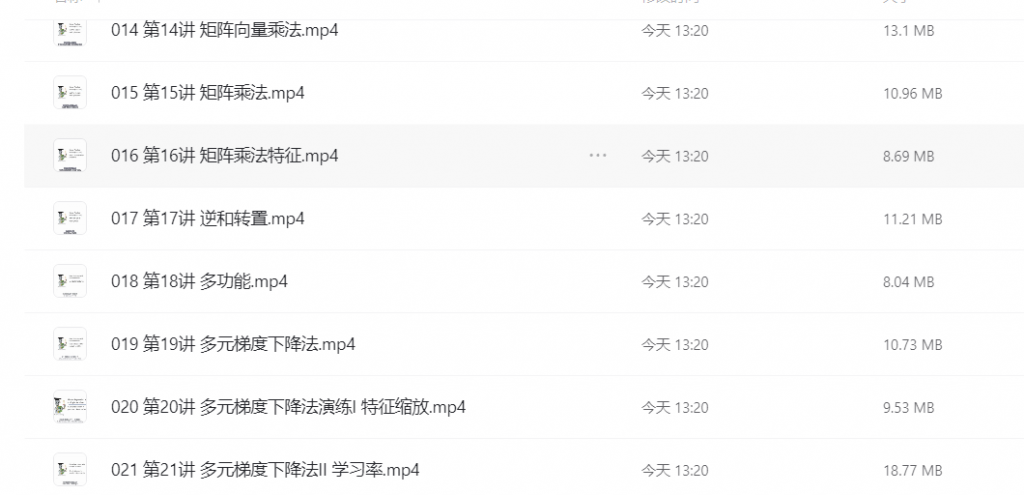Image resolution: width=1024 pixels, height=495 pixels.
Task: Open 019 第19讲 多元梯度下降法.mp4
Action: click(x=232, y=345)
